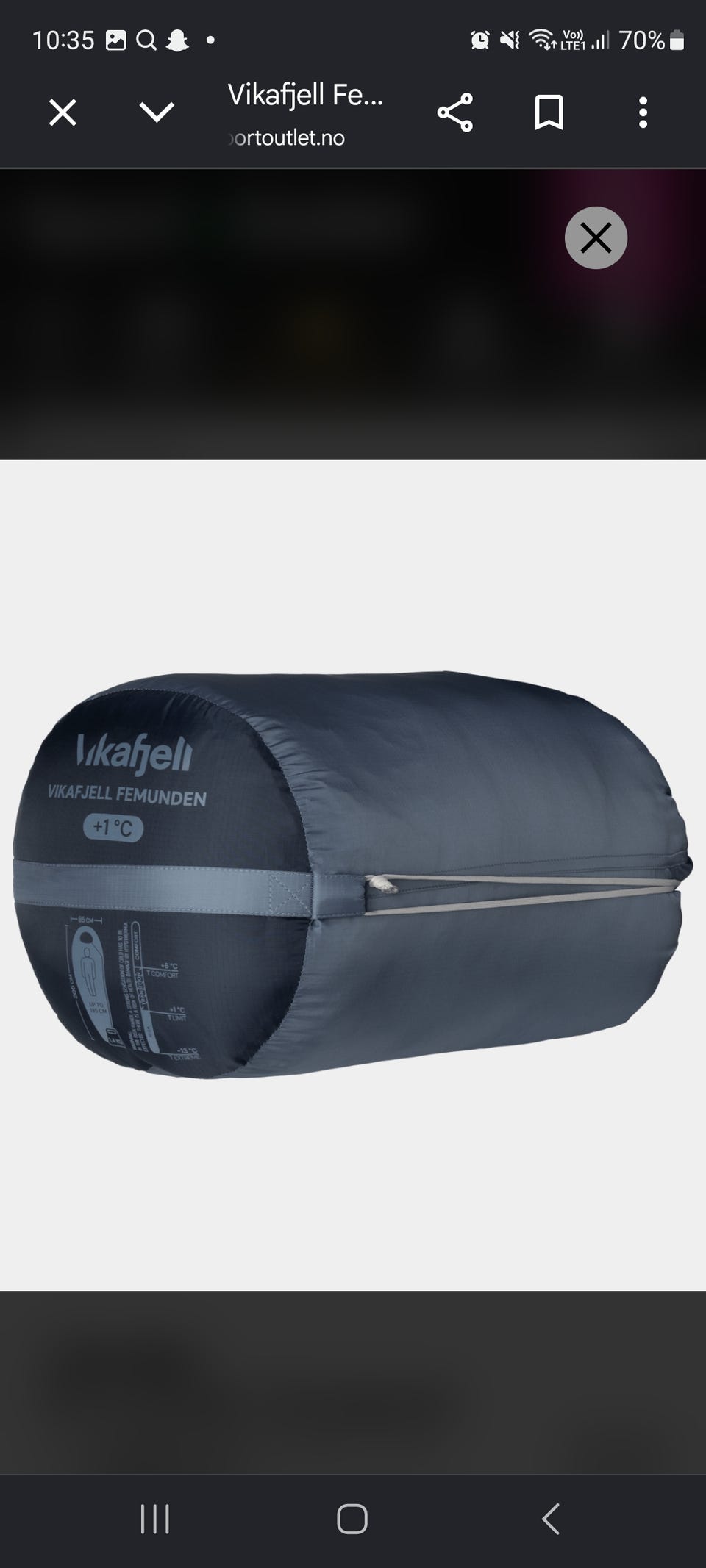This screenshot has width=706, height=1568.
Task: Close the browser tab with the X icon
Action: pyautogui.click(x=63, y=113)
